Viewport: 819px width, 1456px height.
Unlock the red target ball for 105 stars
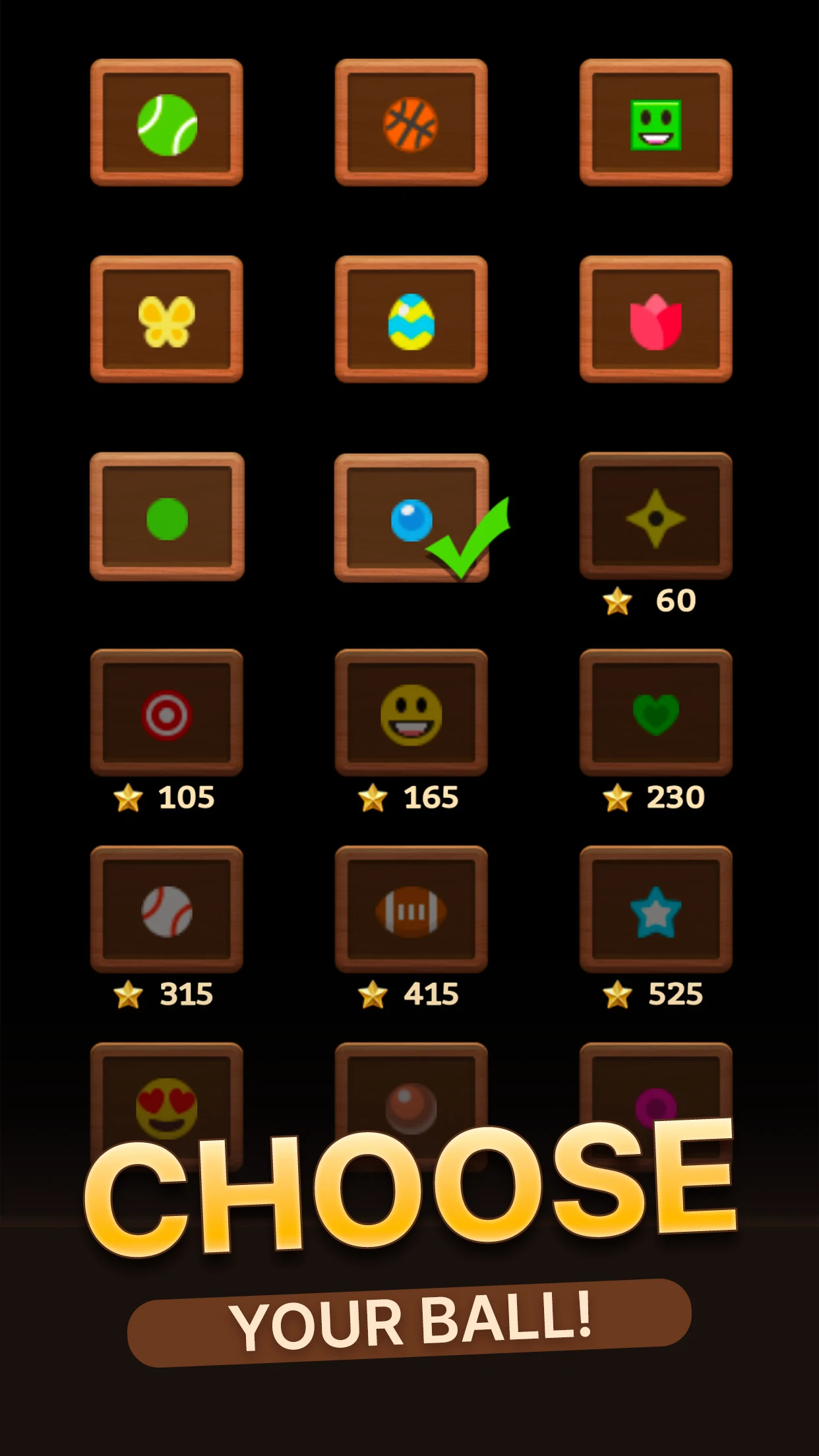167,713
